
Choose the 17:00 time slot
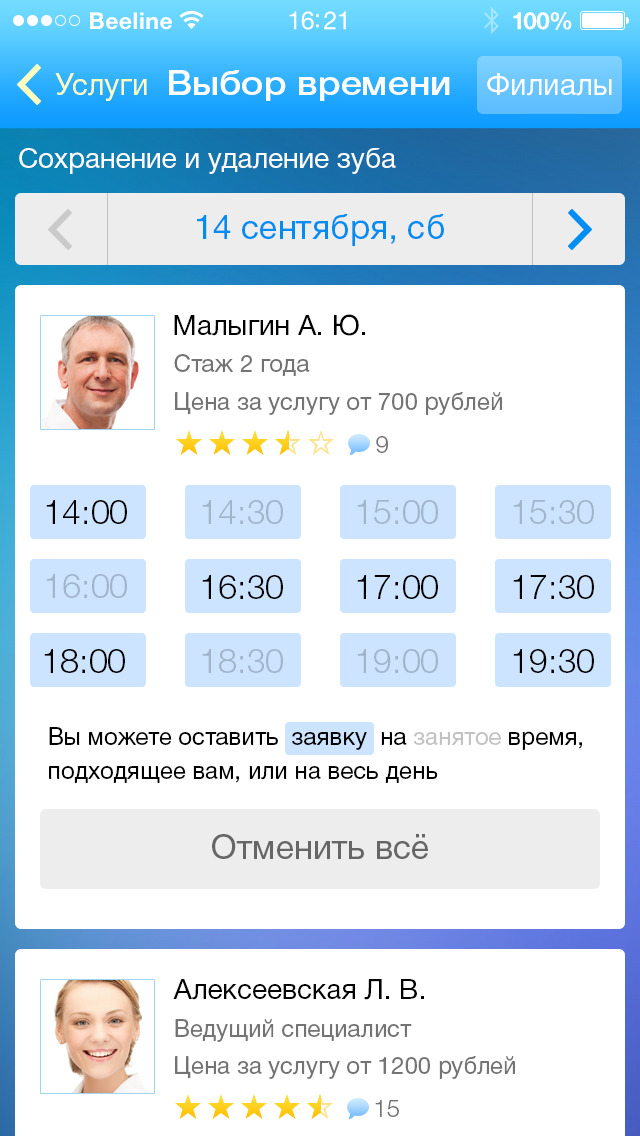[x=398, y=586]
